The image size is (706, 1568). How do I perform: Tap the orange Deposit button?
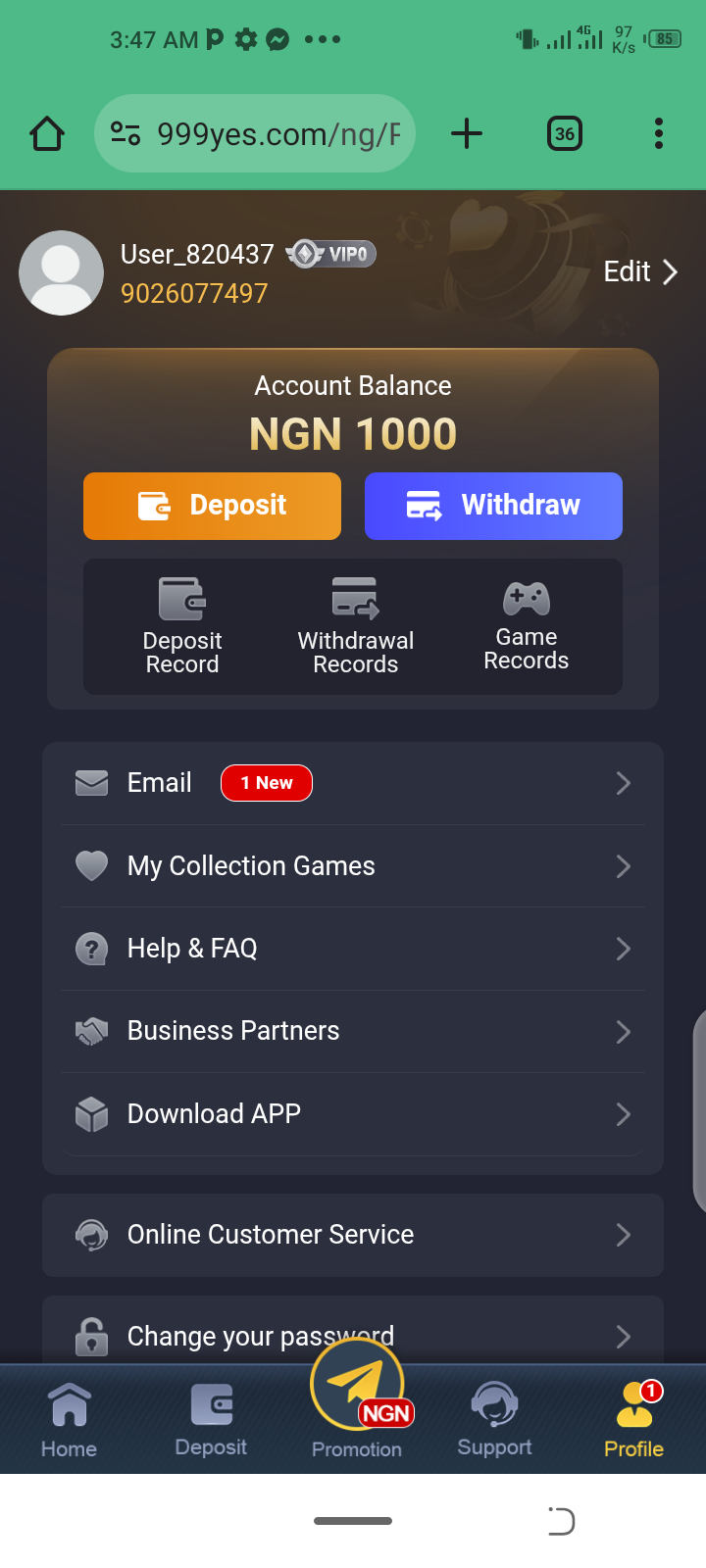(212, 506)
